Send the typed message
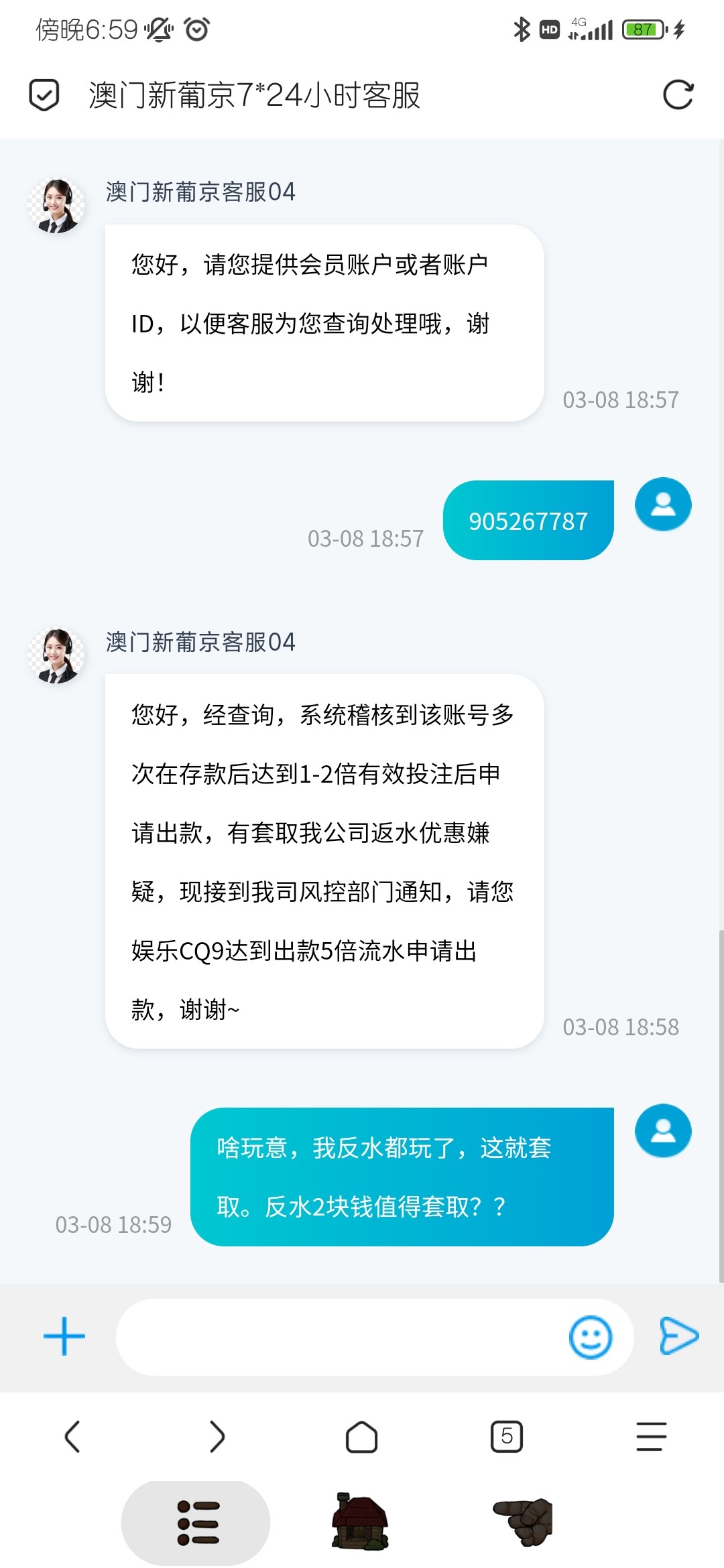The width and height of the screenshot is (724, 1568). pyautogui.click(x=679, y=1336)
